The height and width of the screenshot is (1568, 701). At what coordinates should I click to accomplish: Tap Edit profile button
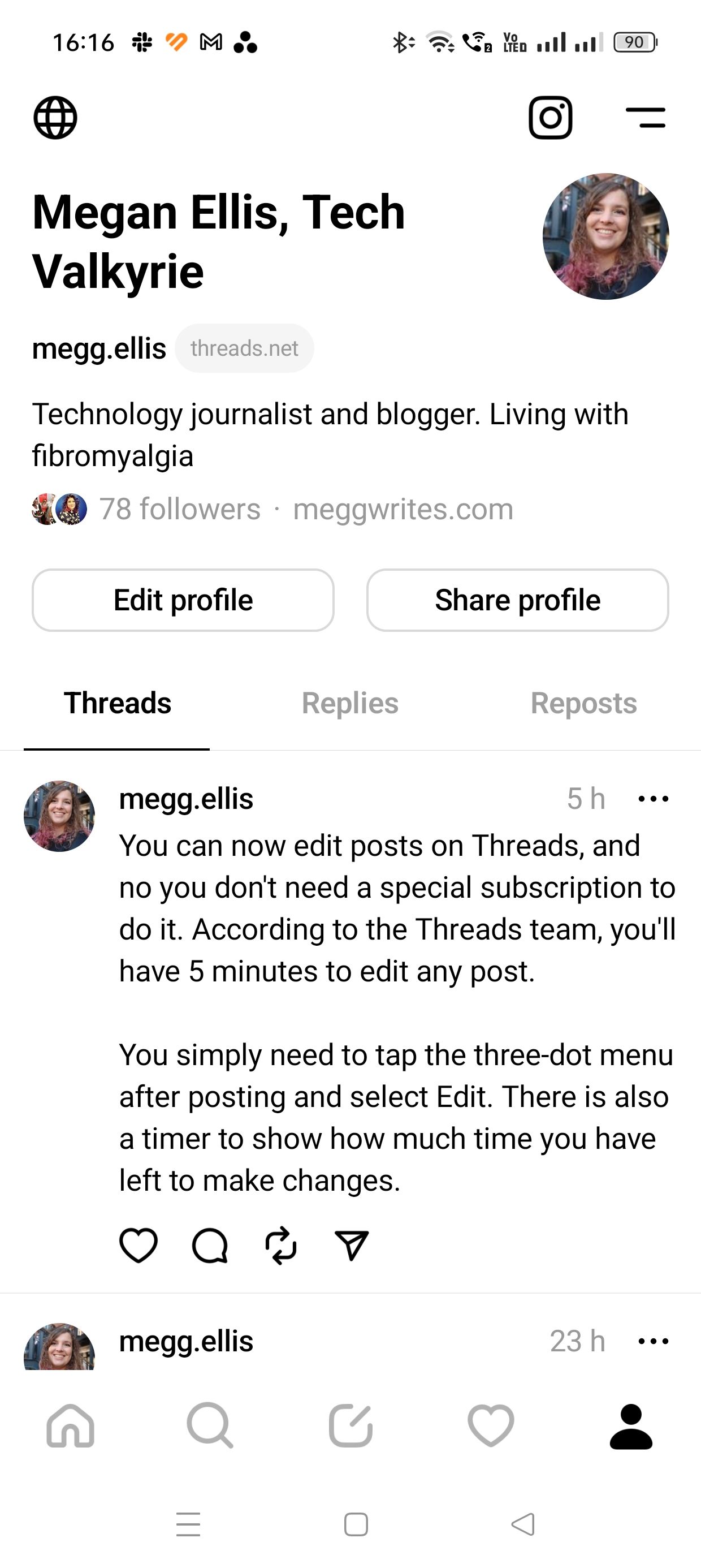pos(183,600)
